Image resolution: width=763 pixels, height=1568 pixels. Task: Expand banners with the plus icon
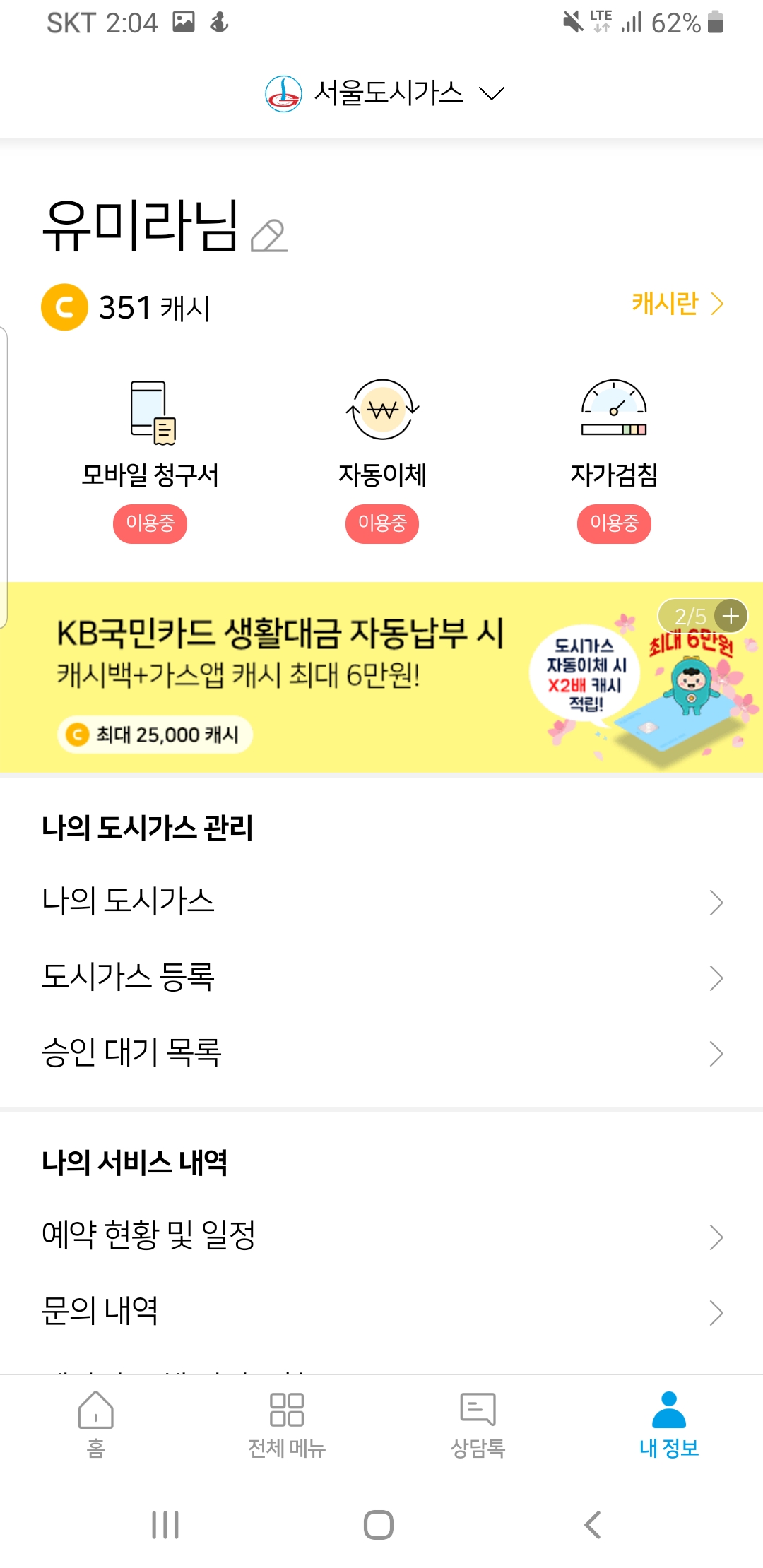pyautogui.click(x=731, y=616)
